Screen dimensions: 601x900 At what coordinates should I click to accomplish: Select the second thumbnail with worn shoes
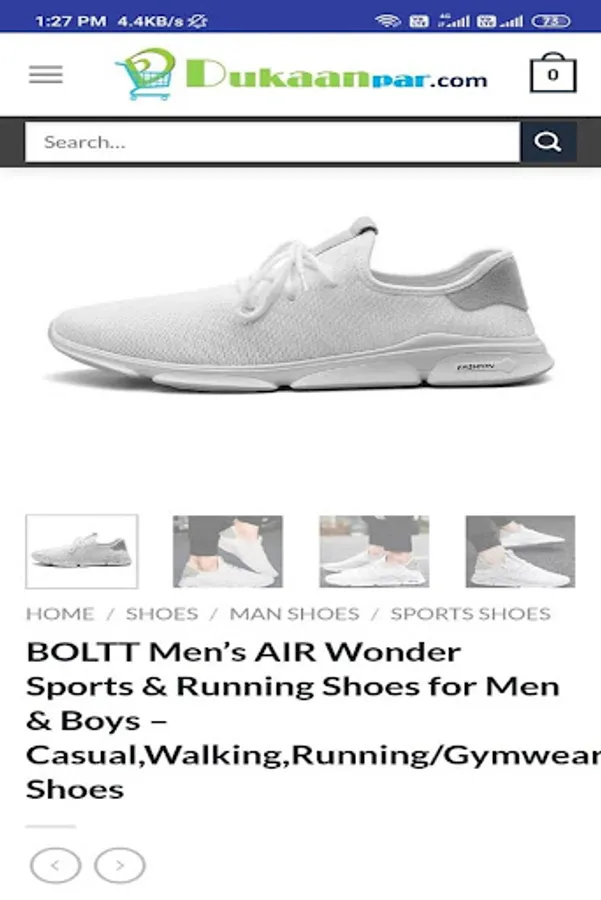(x=228, y=552)
